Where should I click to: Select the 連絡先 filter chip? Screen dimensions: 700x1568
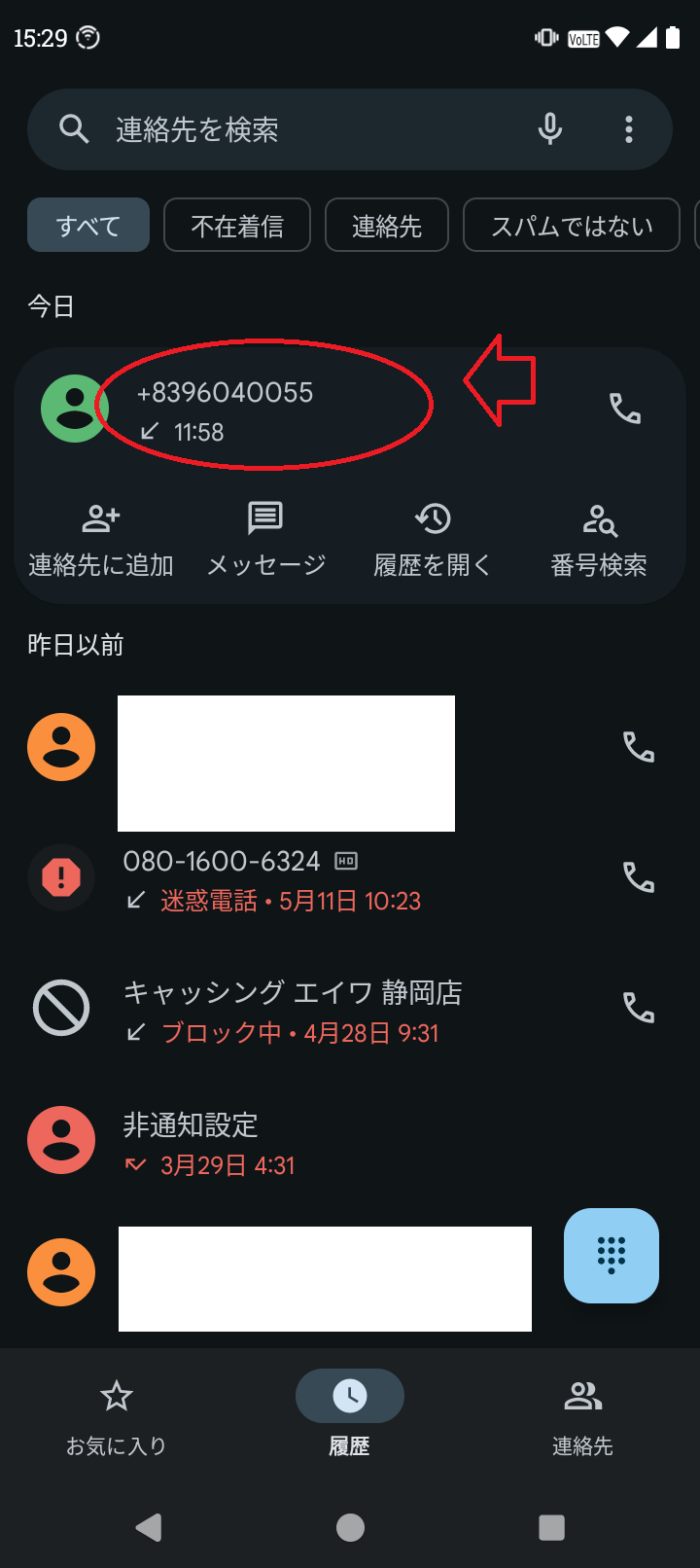point(387,226)
